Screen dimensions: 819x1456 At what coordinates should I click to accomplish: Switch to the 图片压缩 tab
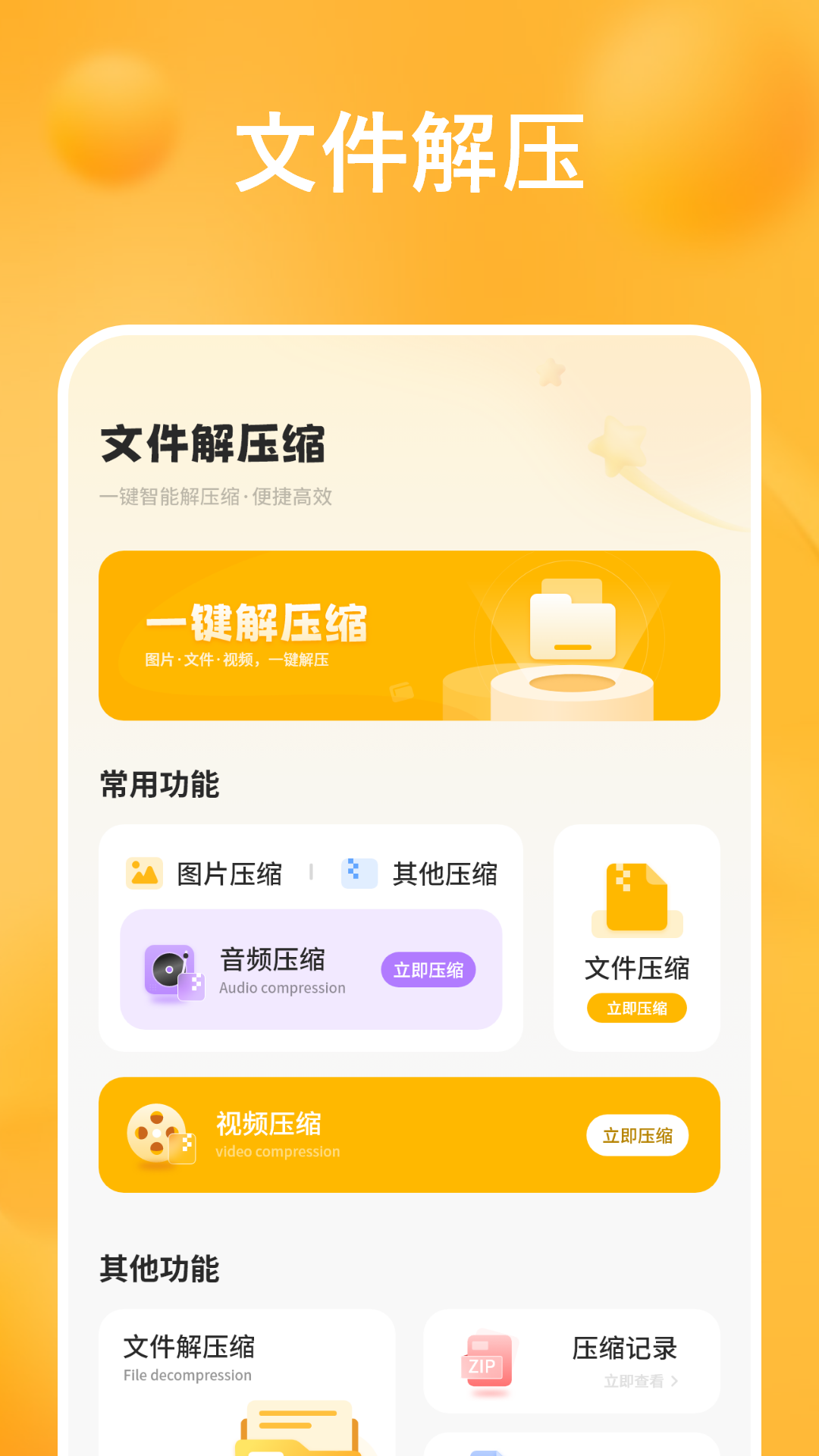[229, 874]
